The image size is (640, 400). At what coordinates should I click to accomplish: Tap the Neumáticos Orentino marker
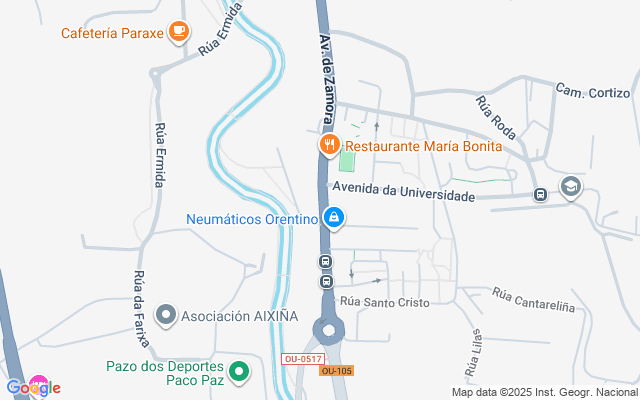(x=336, y=217)
